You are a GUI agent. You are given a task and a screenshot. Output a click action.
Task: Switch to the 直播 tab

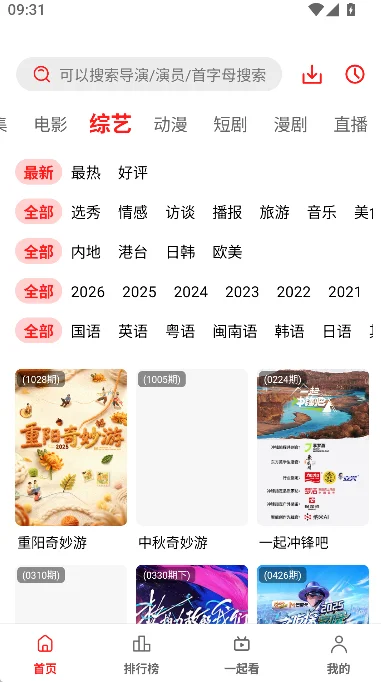(x=351, y=124)
